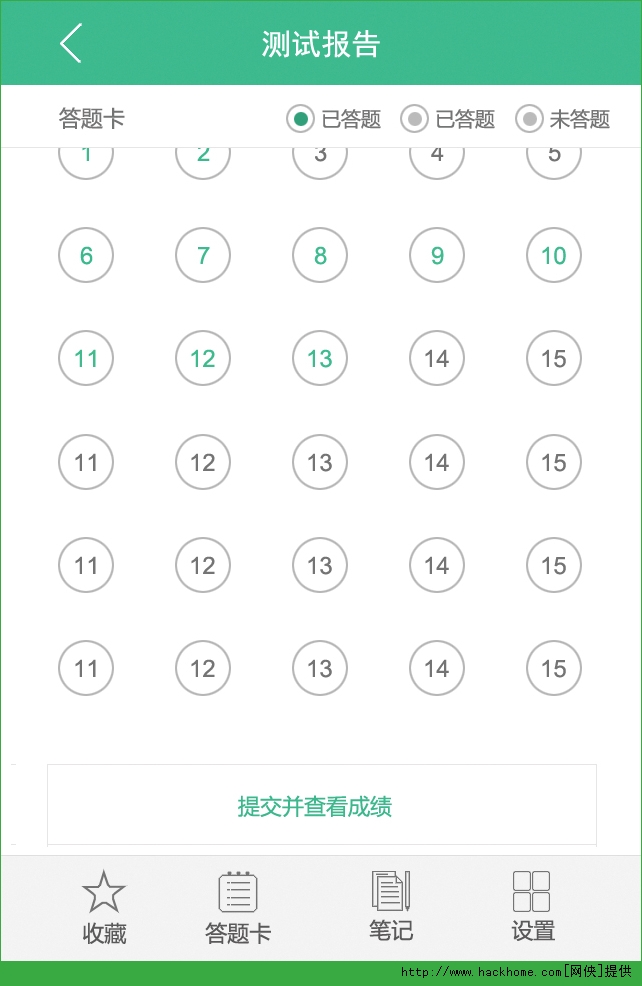The width and height of the screenshot is (642, 986).
Task: Select question number 8
Action: 320,255
